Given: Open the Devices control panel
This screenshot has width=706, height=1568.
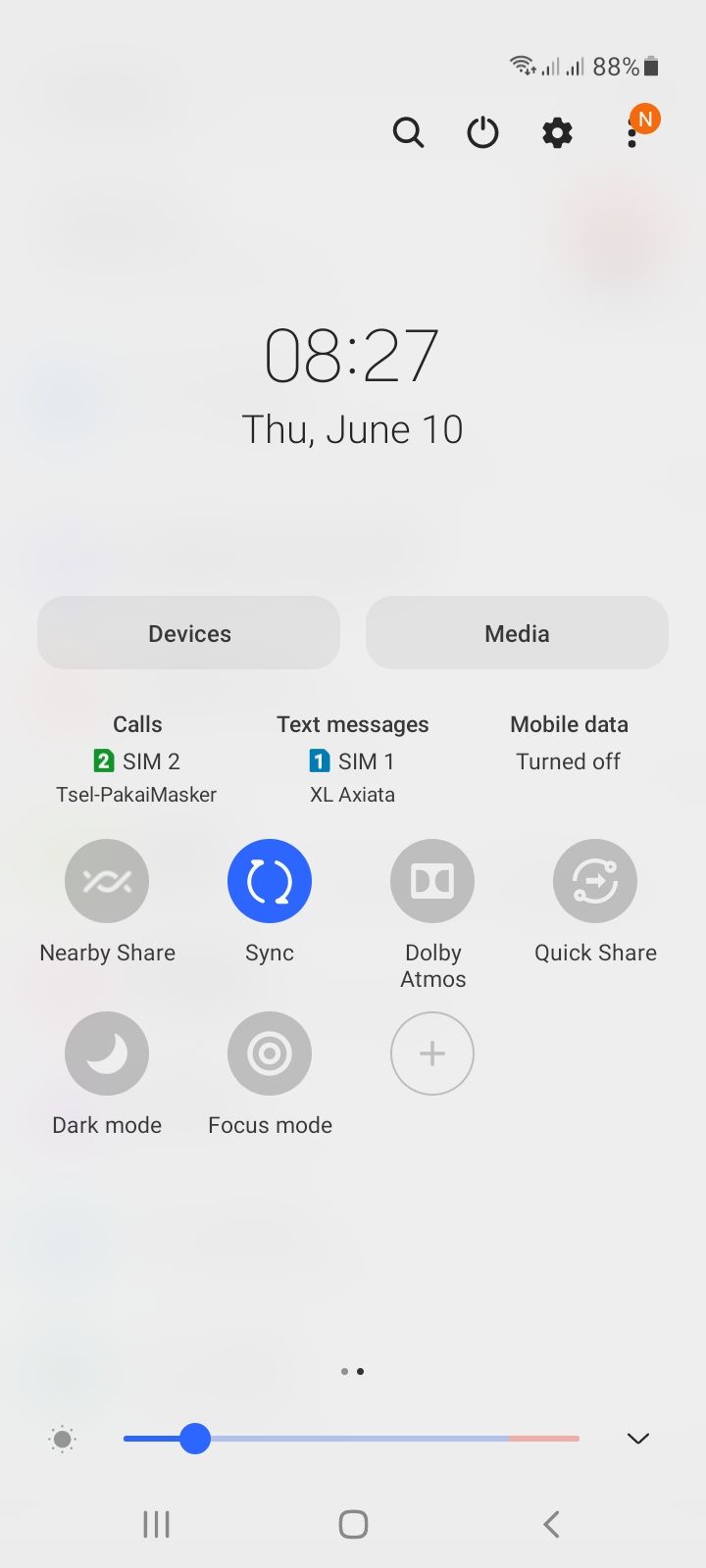Looking at the screenshot, I should 189,633.
